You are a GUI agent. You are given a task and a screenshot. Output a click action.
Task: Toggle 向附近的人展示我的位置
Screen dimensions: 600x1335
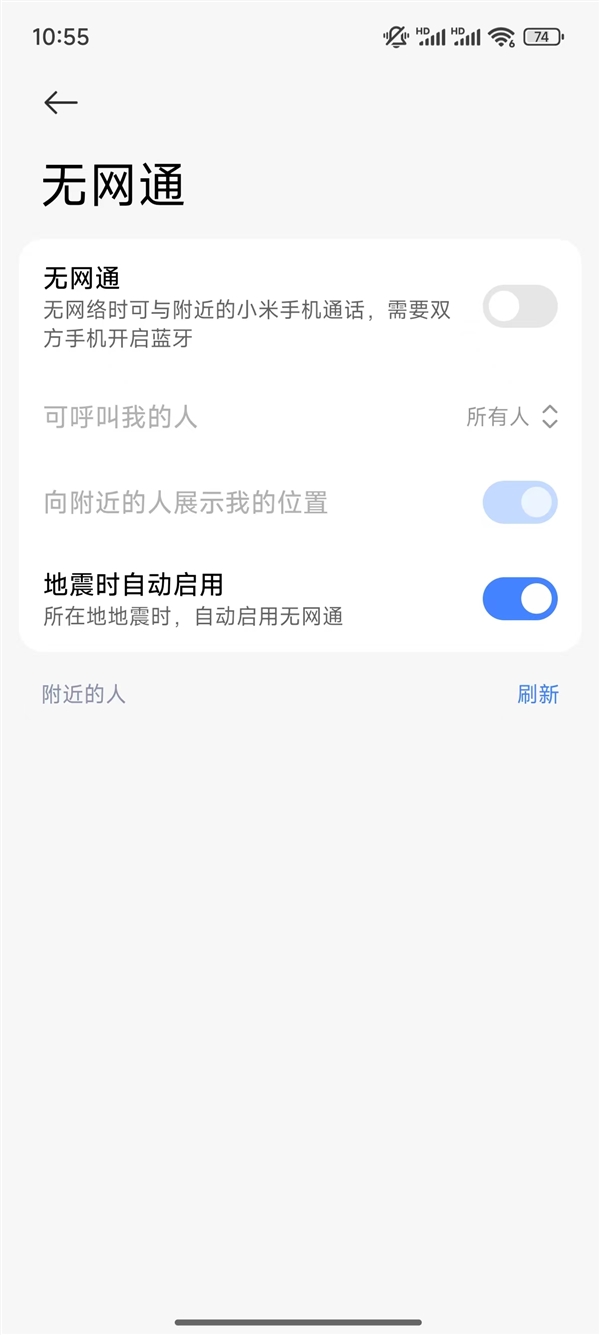pos(519,502)
